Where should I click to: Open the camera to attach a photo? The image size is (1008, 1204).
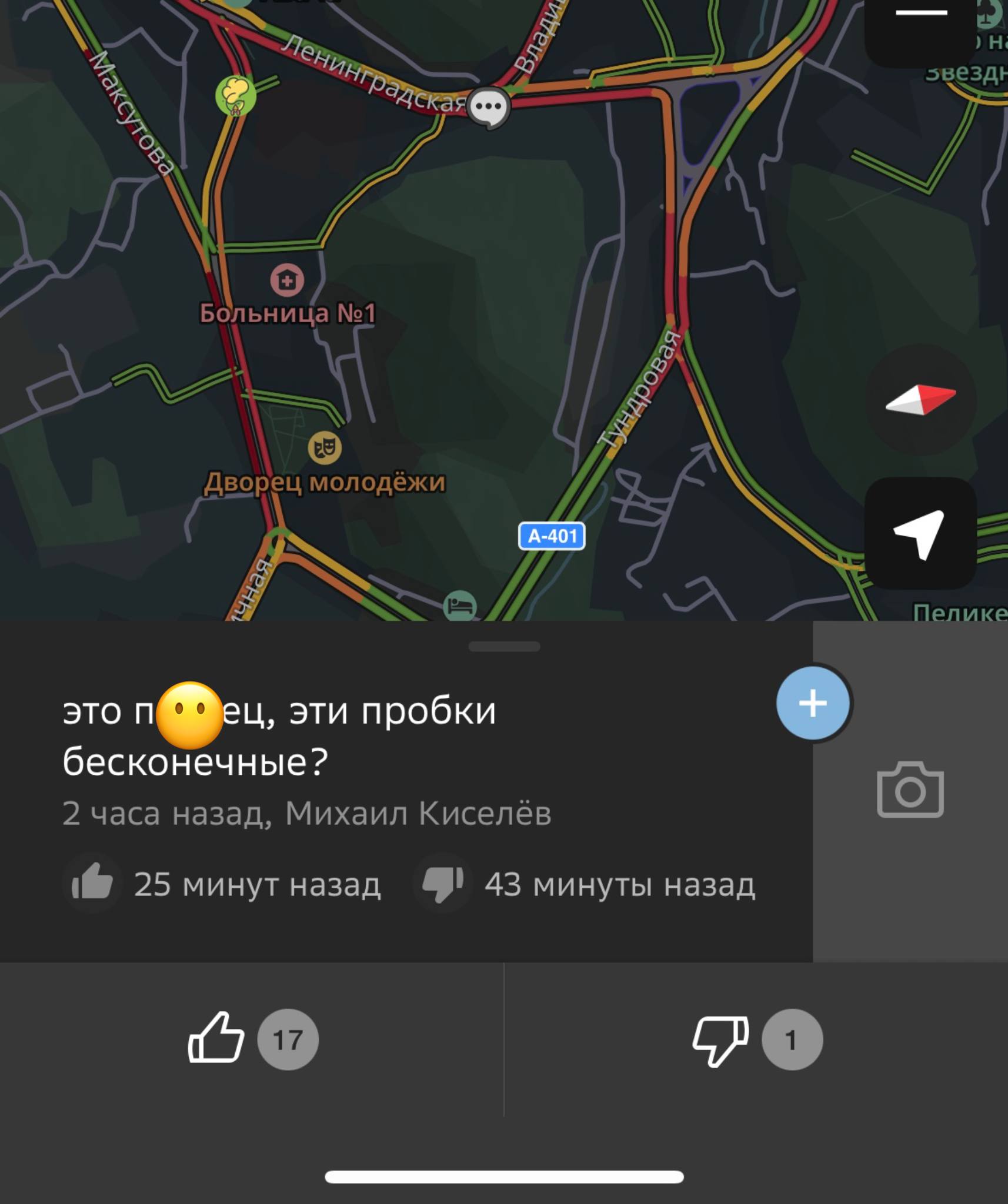(x=910, y=790)
